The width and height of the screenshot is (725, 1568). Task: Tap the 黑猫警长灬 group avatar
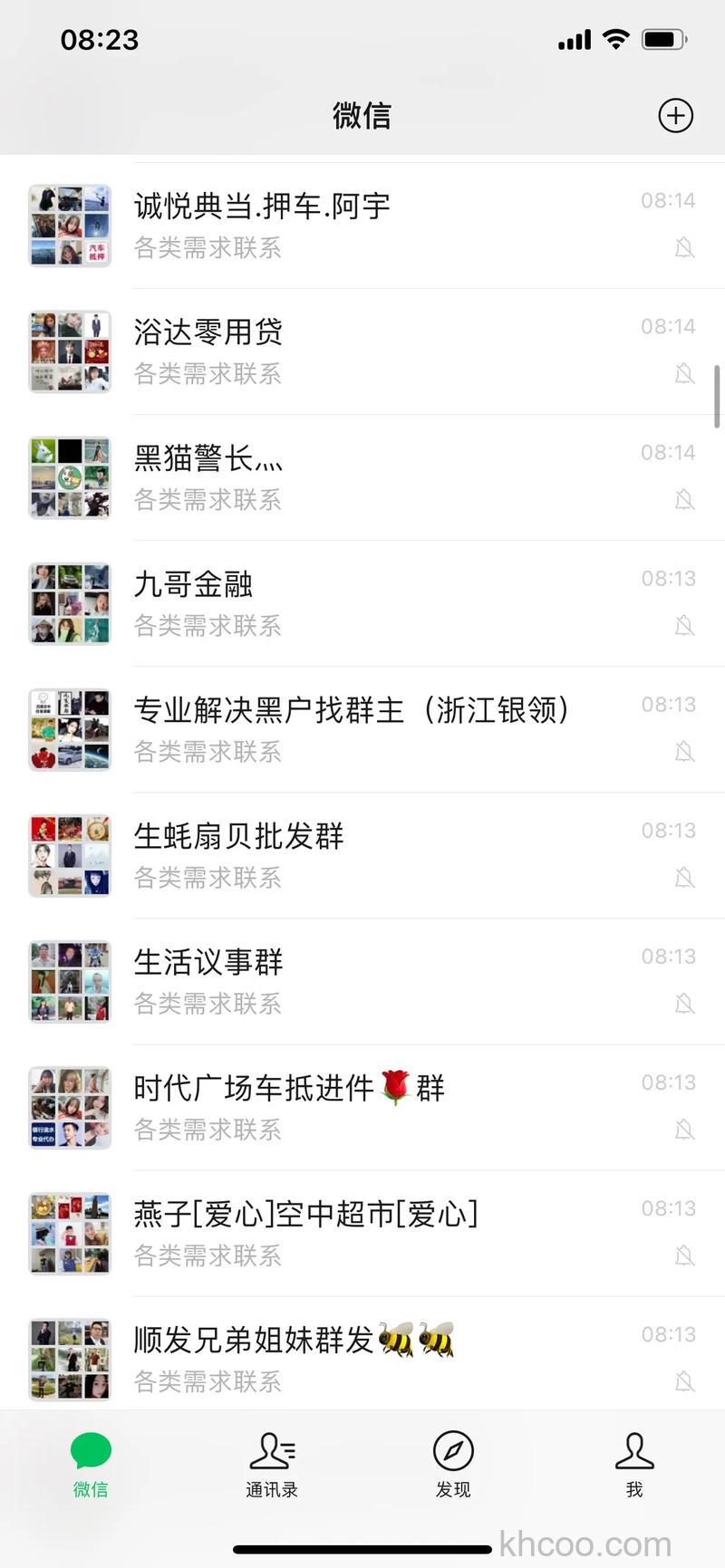[69, 476]
